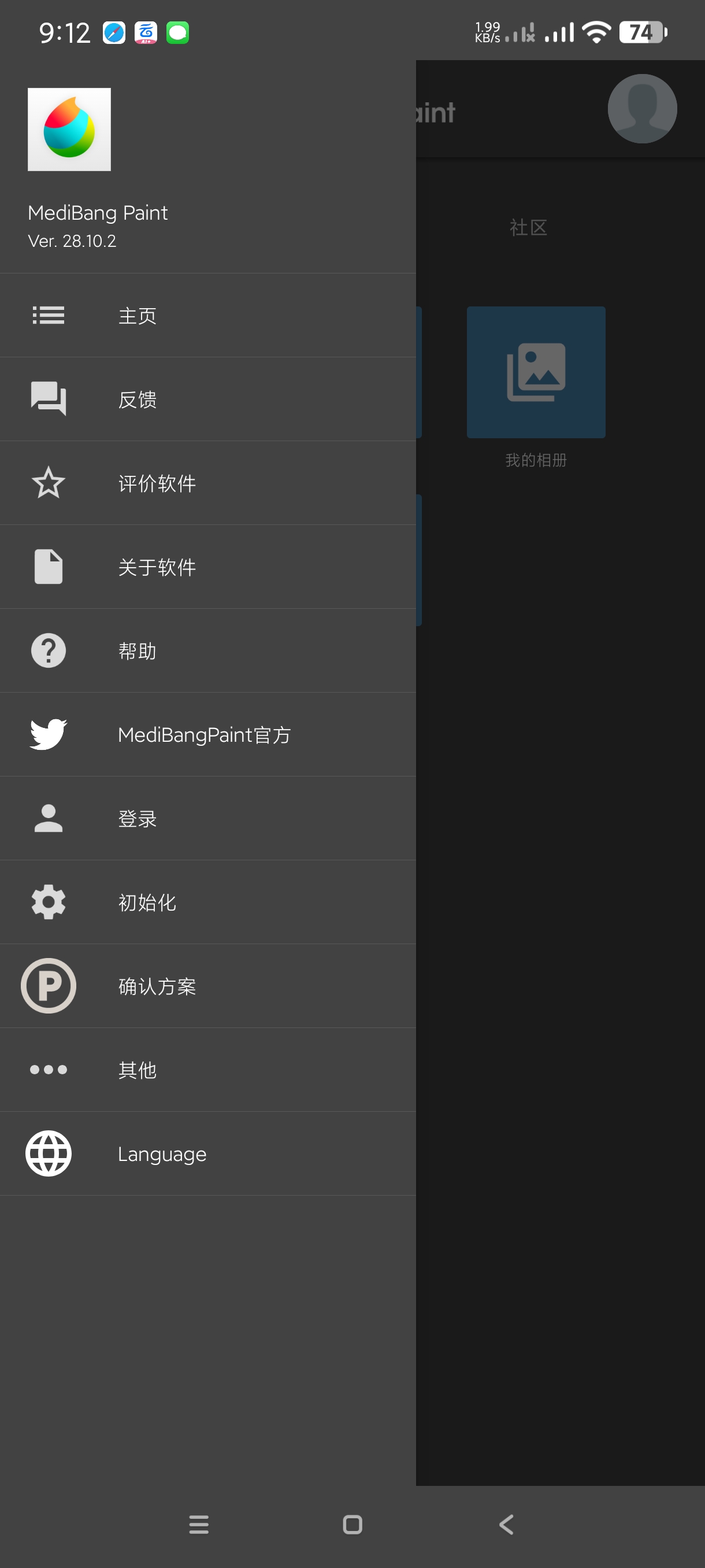Open the 主页 (Home) menu item
The width and height of the screenshot is (705, 1568).
click(x=207, y=315)
